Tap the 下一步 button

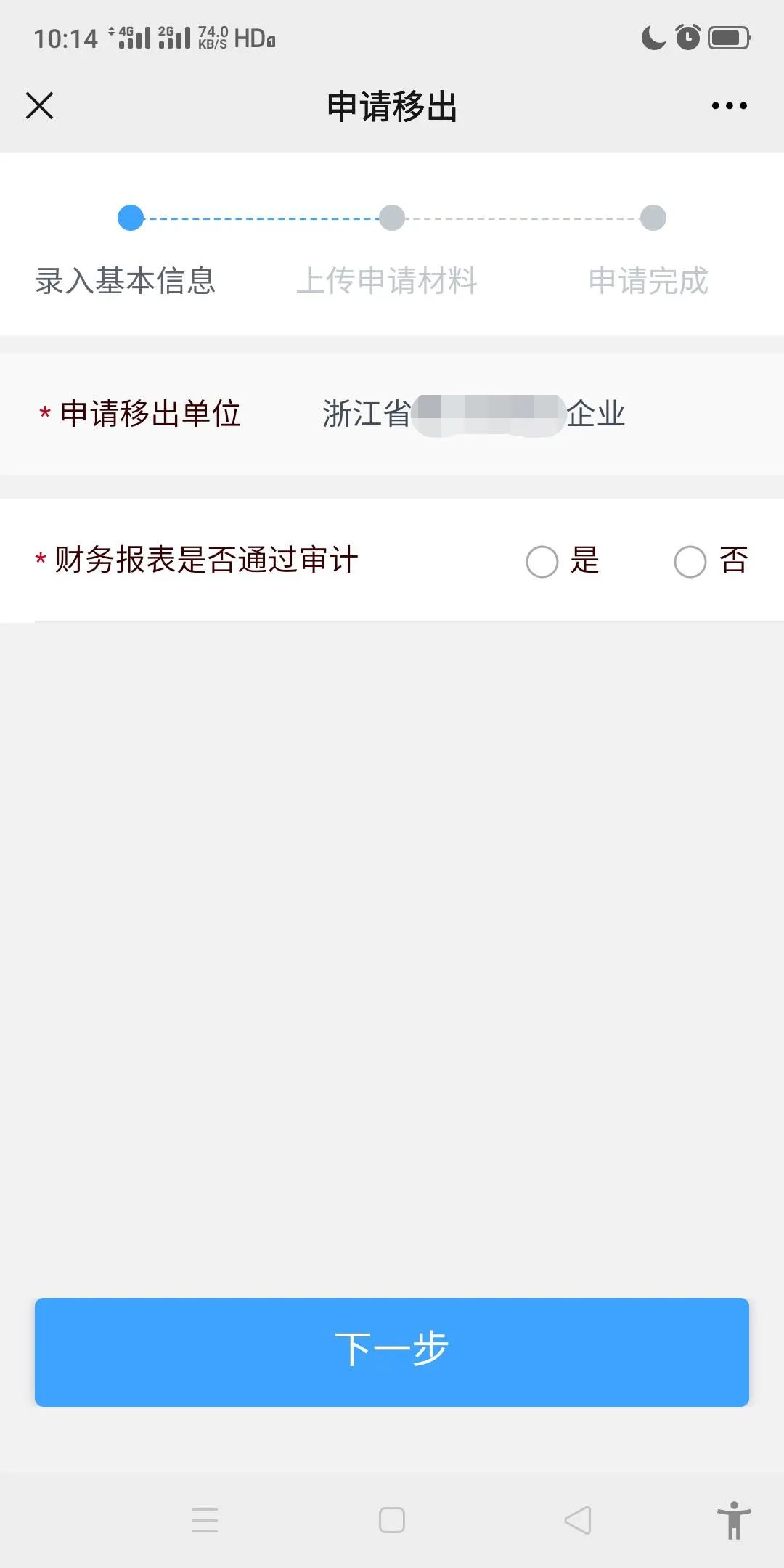(x=392, y=1352)
